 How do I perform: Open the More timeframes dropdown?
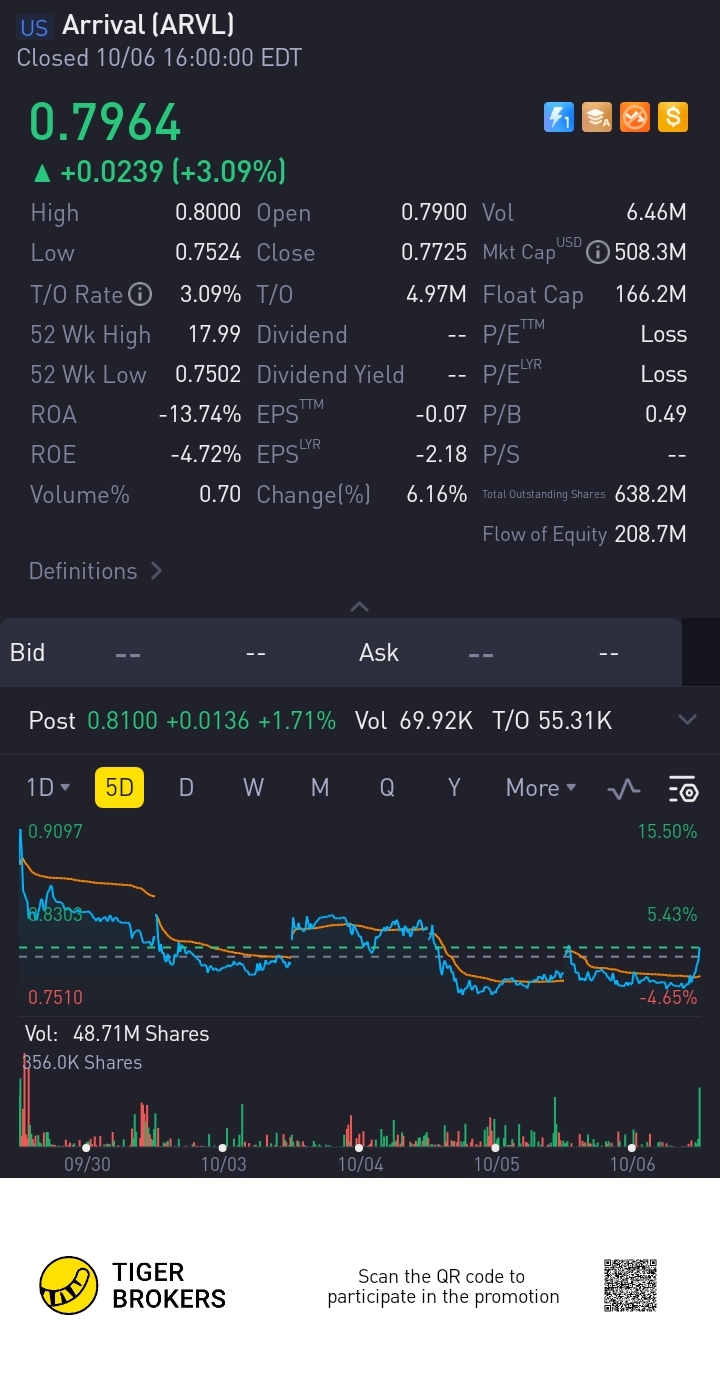[541, 788]
